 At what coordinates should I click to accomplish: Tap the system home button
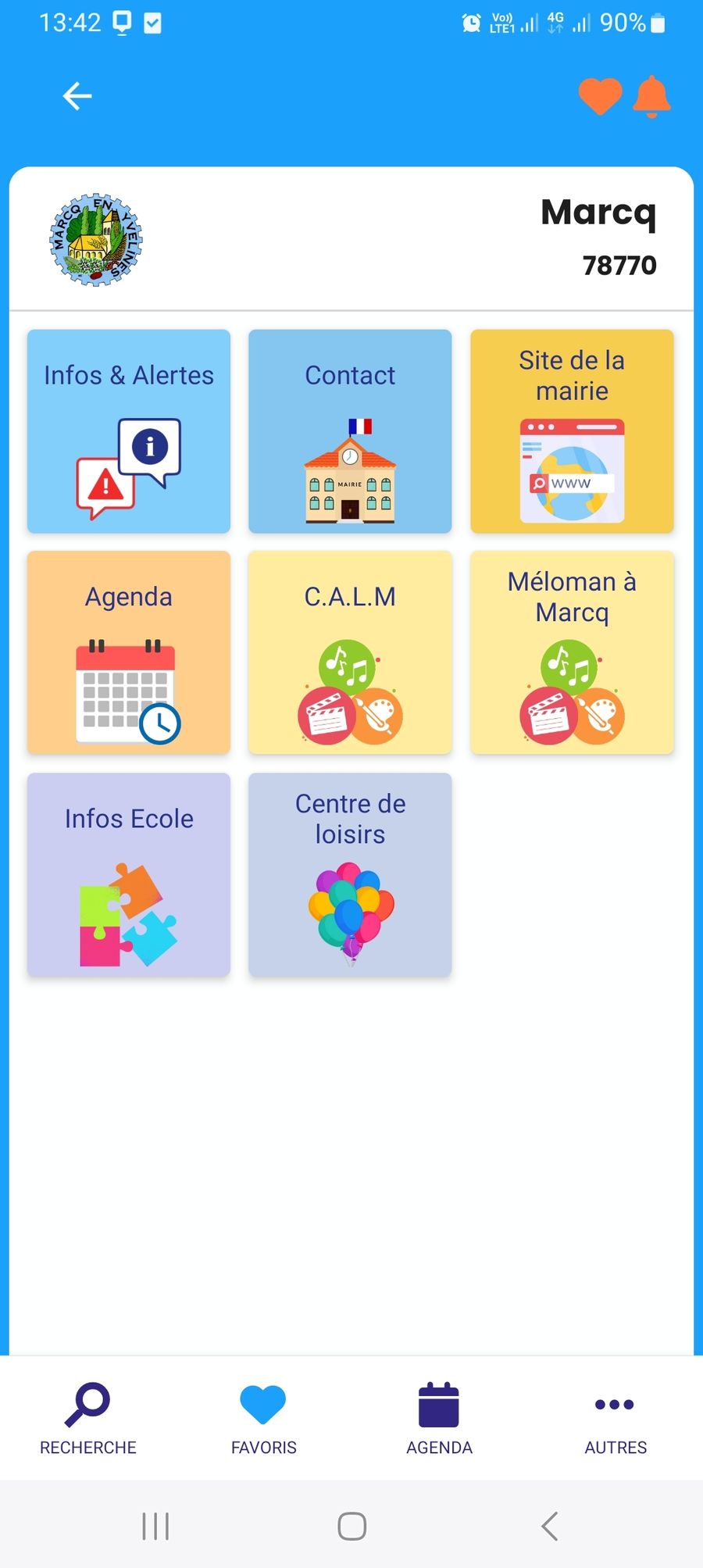click(x=351, y=1526)
